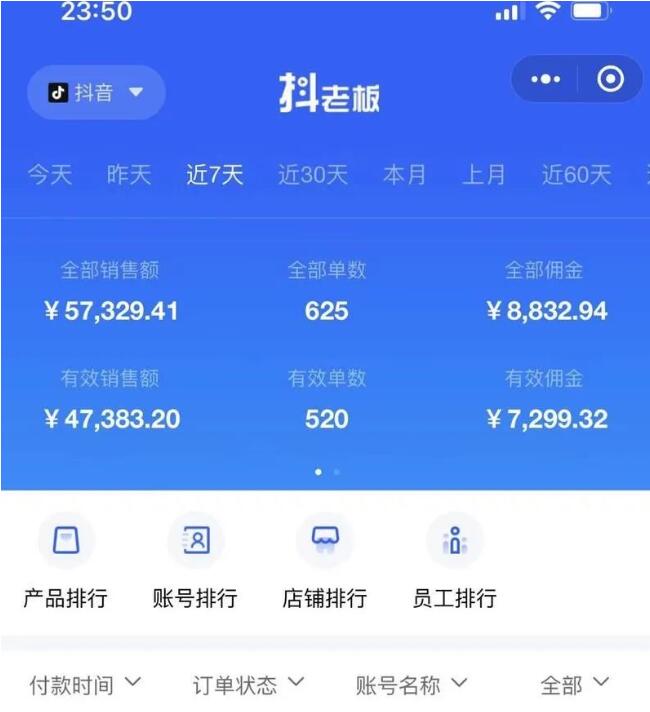
Task: Switch to the 本月 tab
Action: click(405, 175)
